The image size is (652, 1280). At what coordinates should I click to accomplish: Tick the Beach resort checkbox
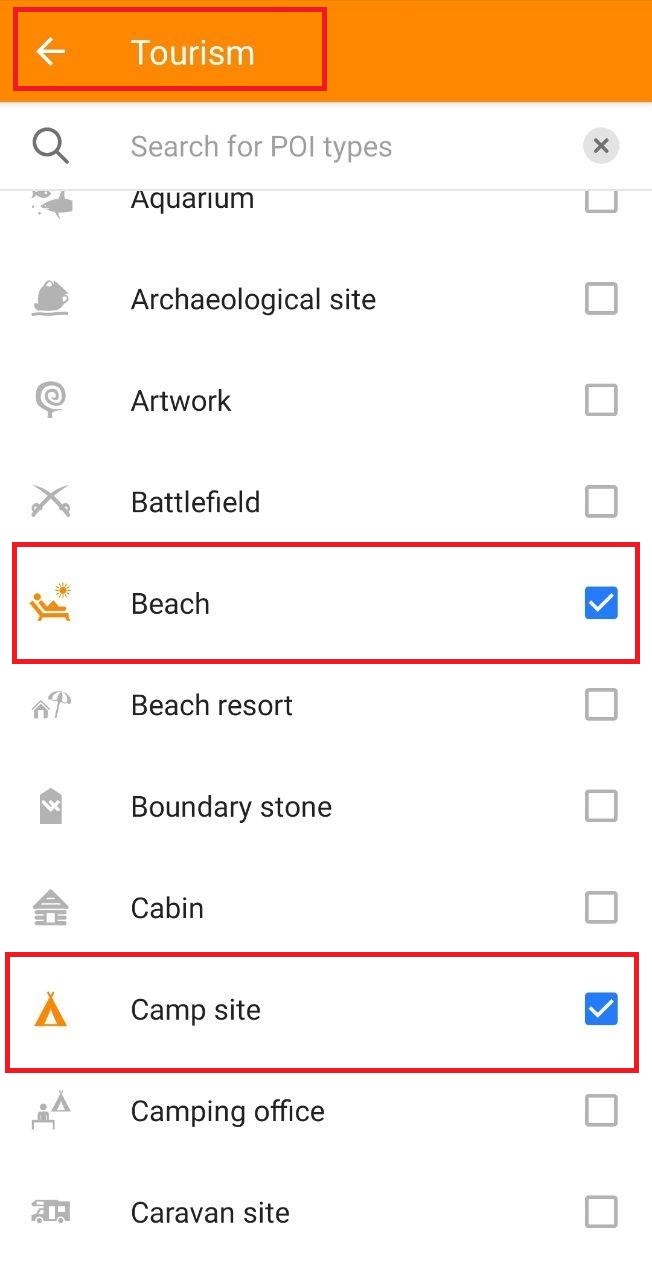point(601,705)
